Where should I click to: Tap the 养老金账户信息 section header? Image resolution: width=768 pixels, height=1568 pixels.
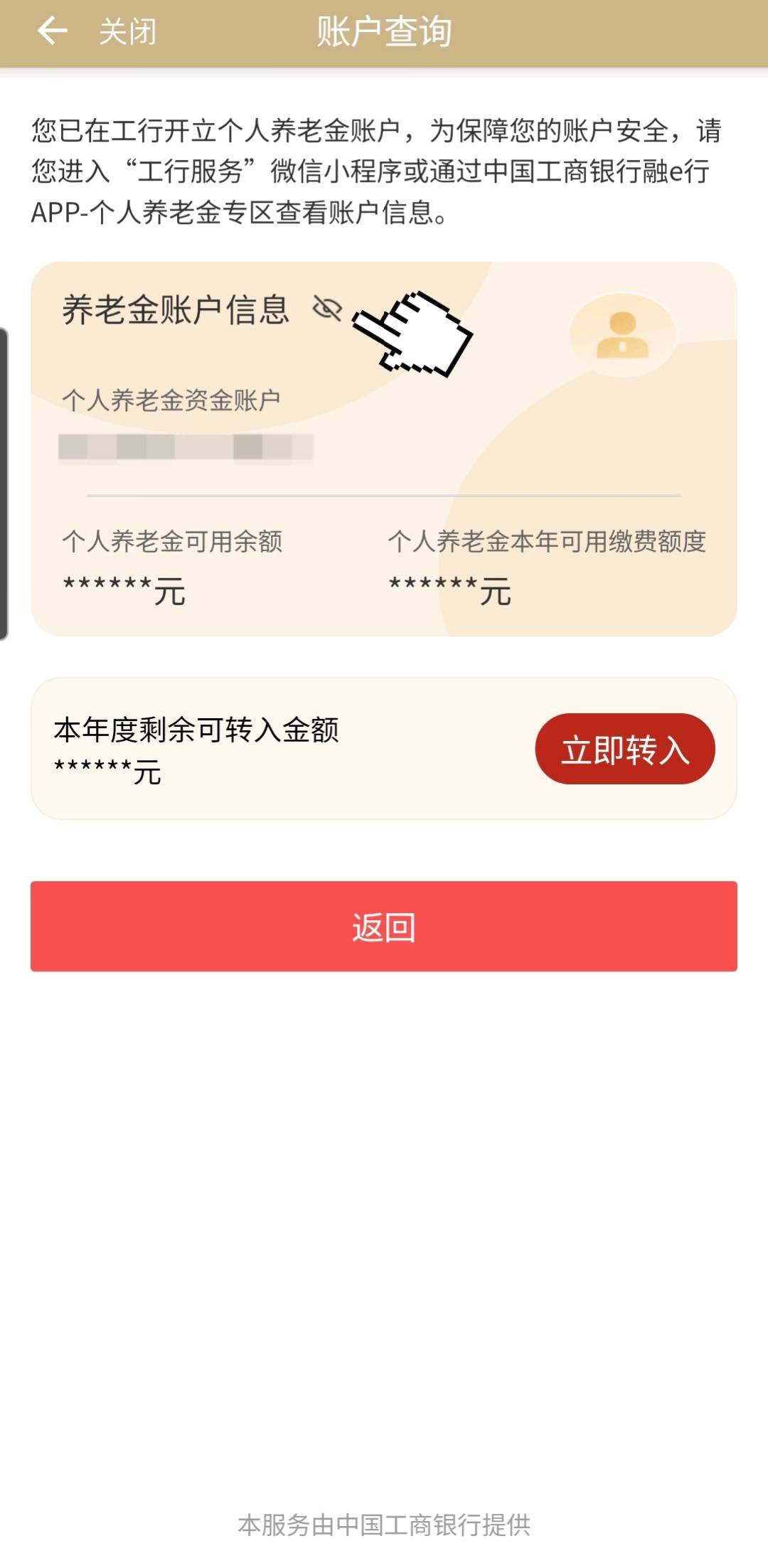point(175,311)
